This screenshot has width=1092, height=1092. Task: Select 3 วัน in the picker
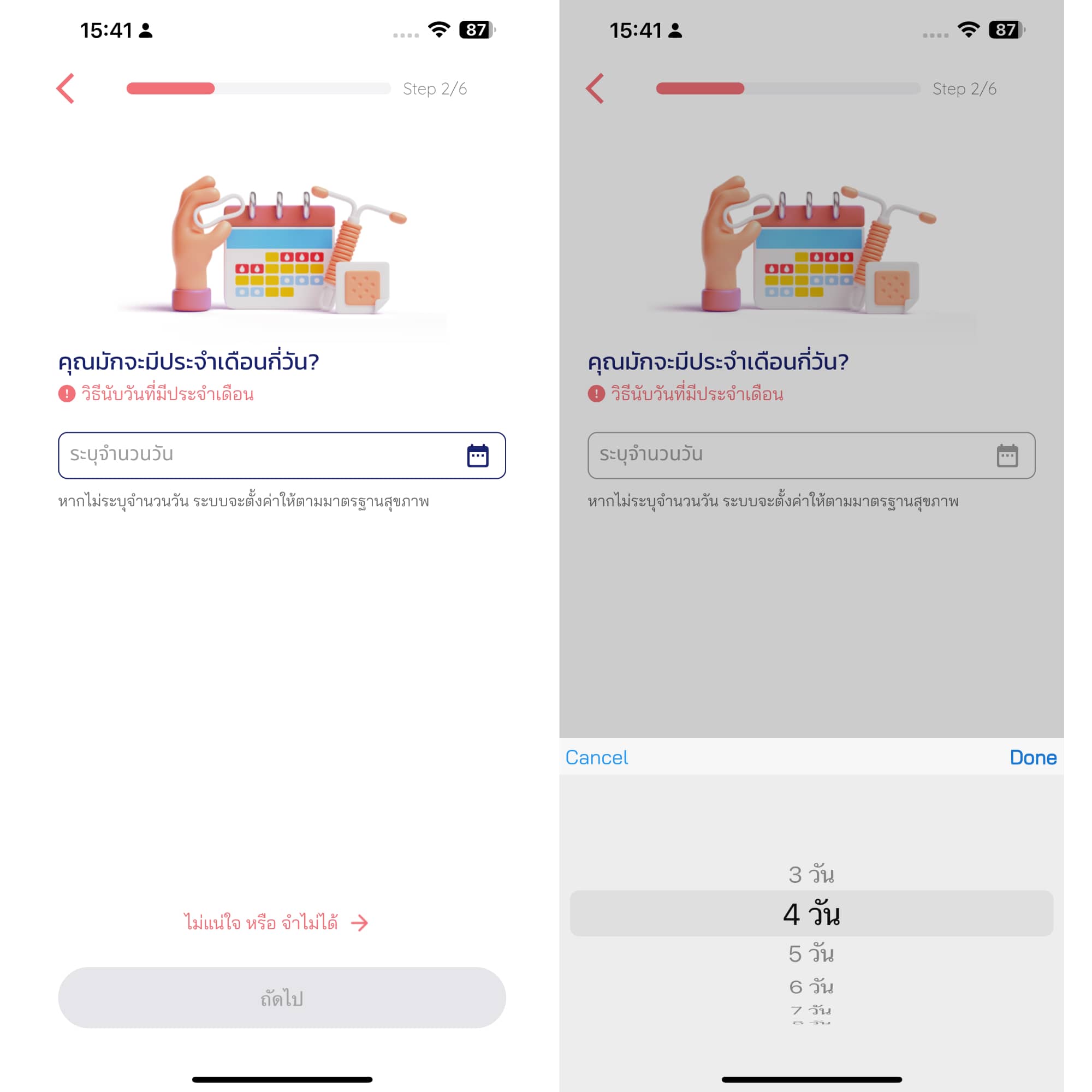(x=811, y=874)
